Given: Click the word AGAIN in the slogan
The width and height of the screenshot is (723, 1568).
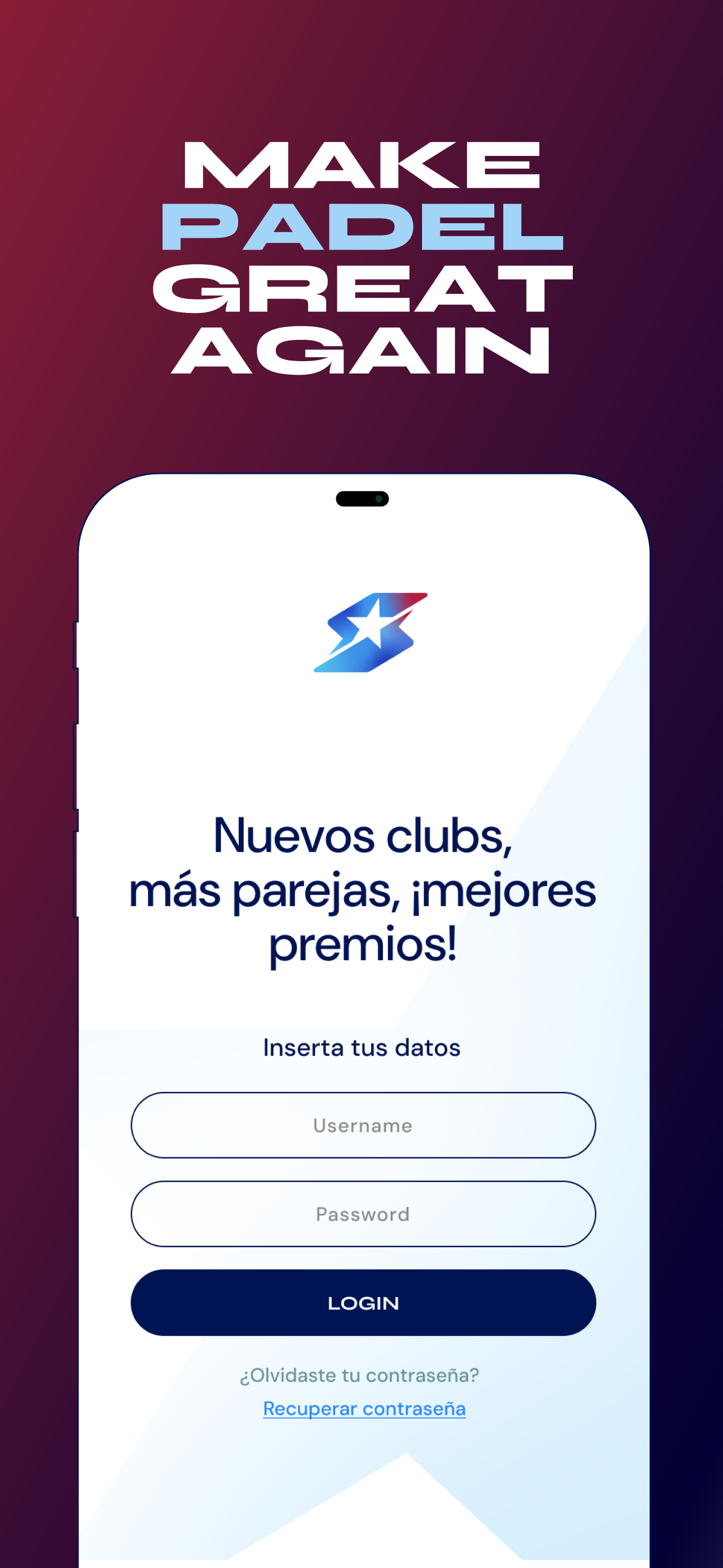Looking at the screenshot, I should (361, 351).
